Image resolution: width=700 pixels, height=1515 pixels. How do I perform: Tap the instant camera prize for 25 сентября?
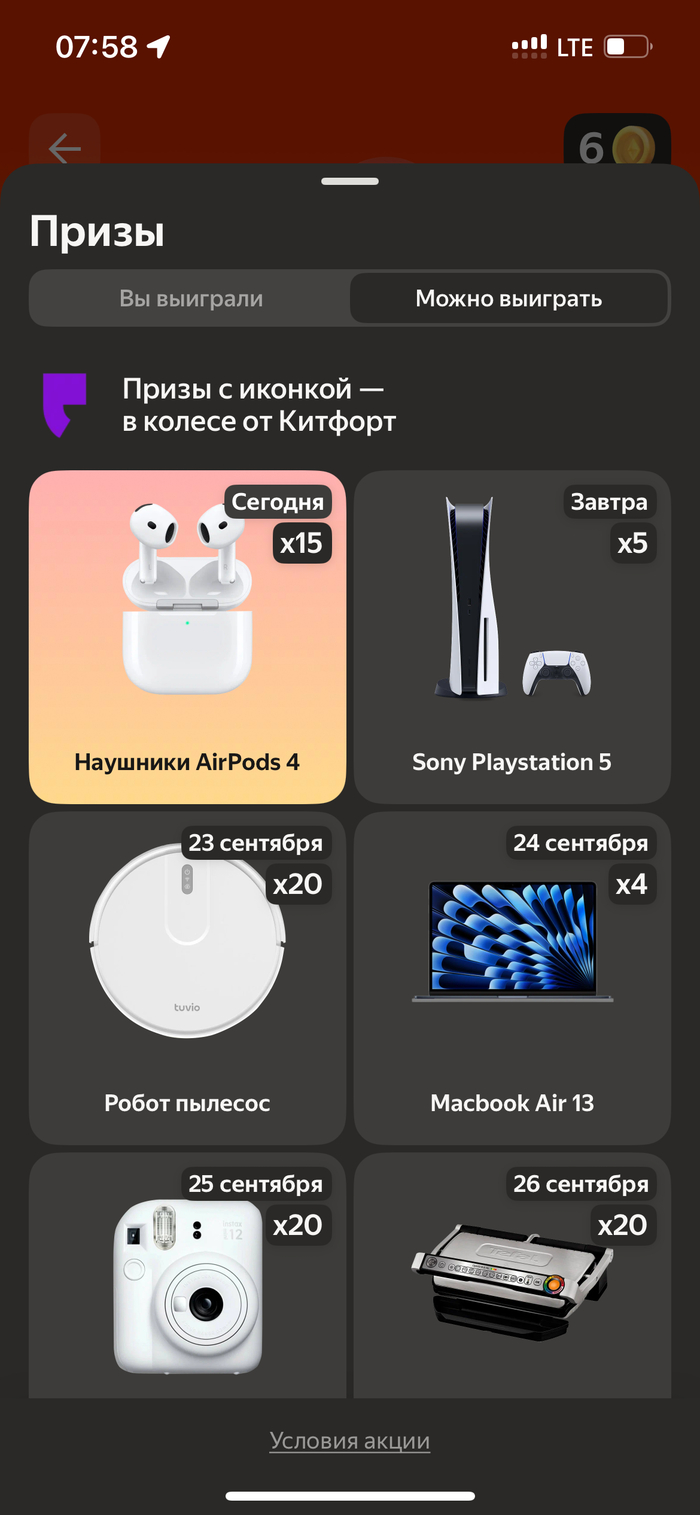(187, 1280)
